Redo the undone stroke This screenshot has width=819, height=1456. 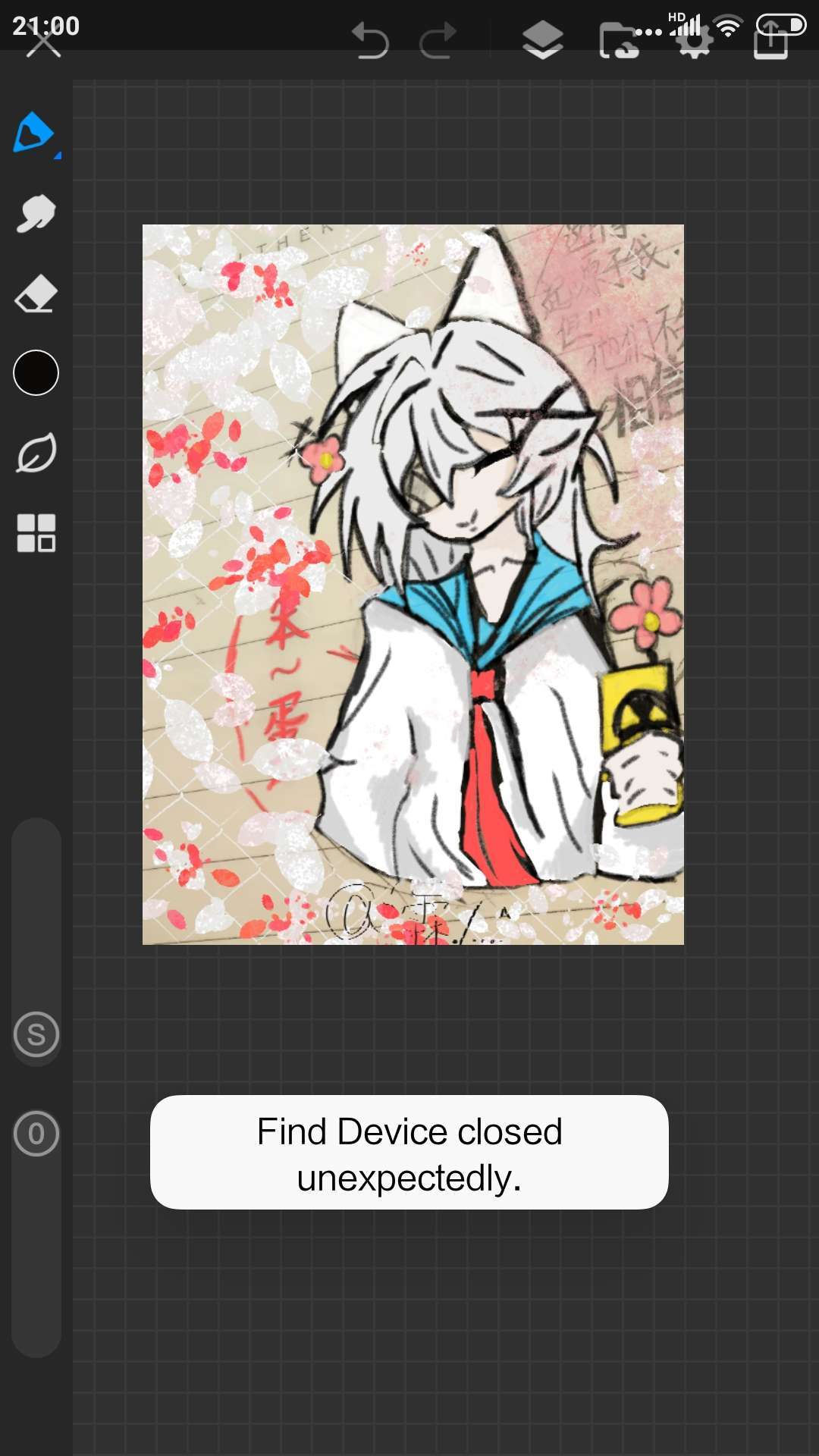[438, 41]
